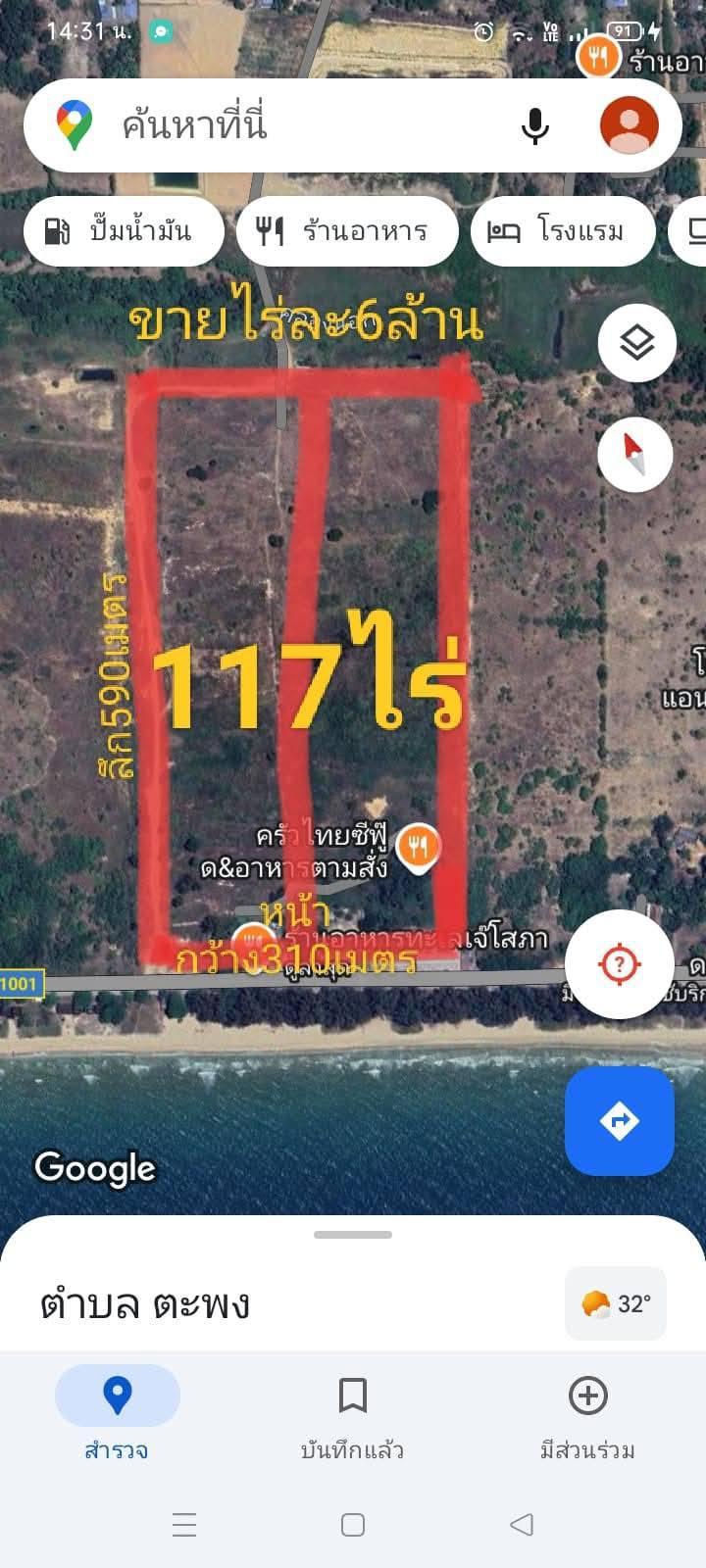
Task: Open the account profile avatar
Action: (629, 125)
